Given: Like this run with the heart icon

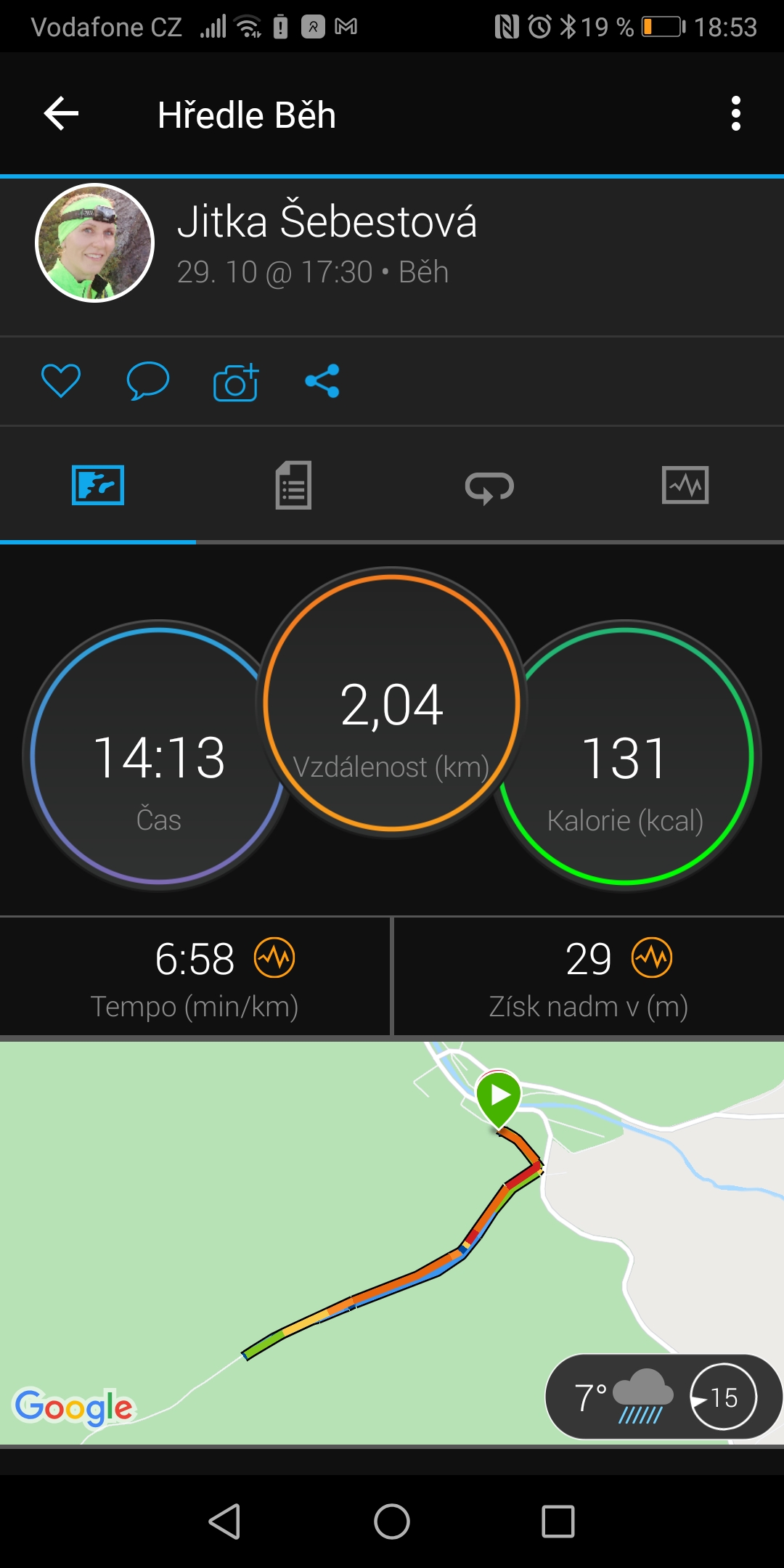Looking at the screenshot, I should click(61, 380).
